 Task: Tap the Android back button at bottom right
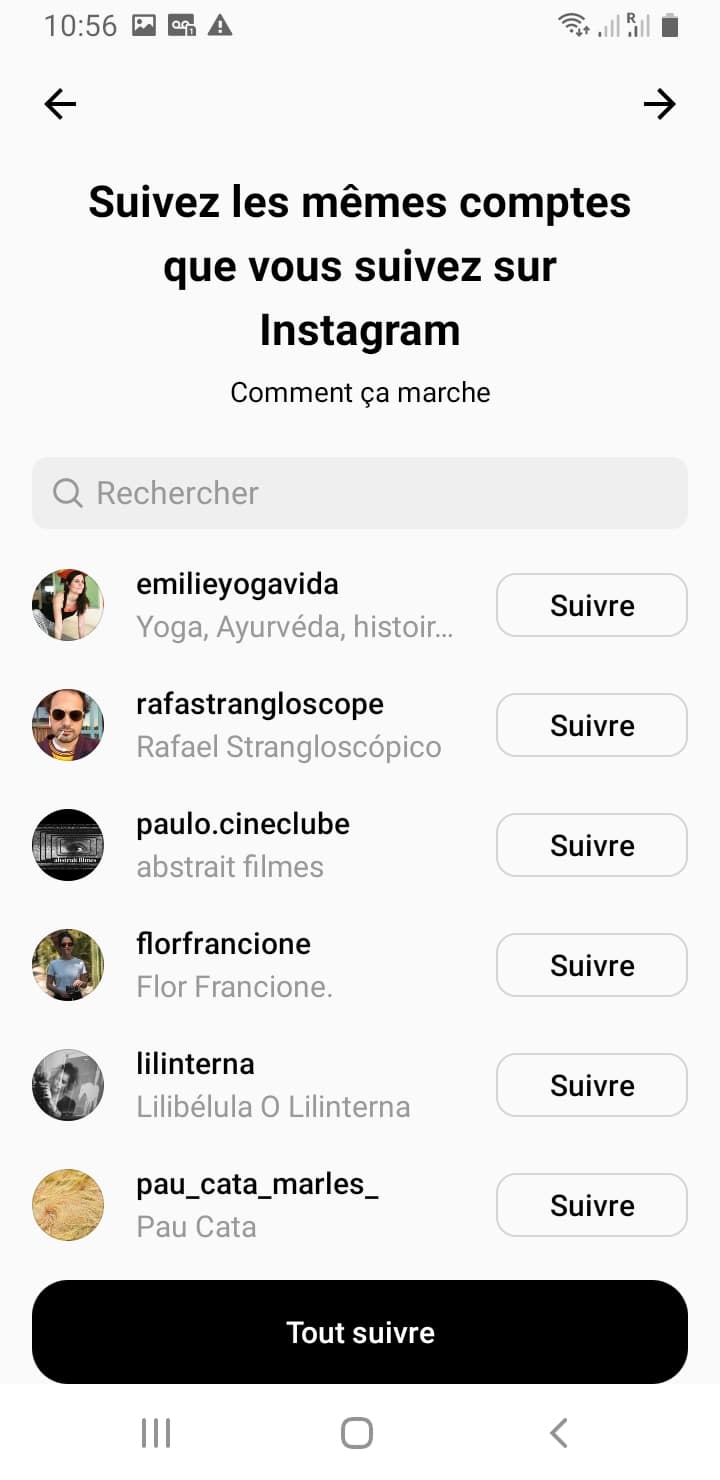click(558, 1431)
